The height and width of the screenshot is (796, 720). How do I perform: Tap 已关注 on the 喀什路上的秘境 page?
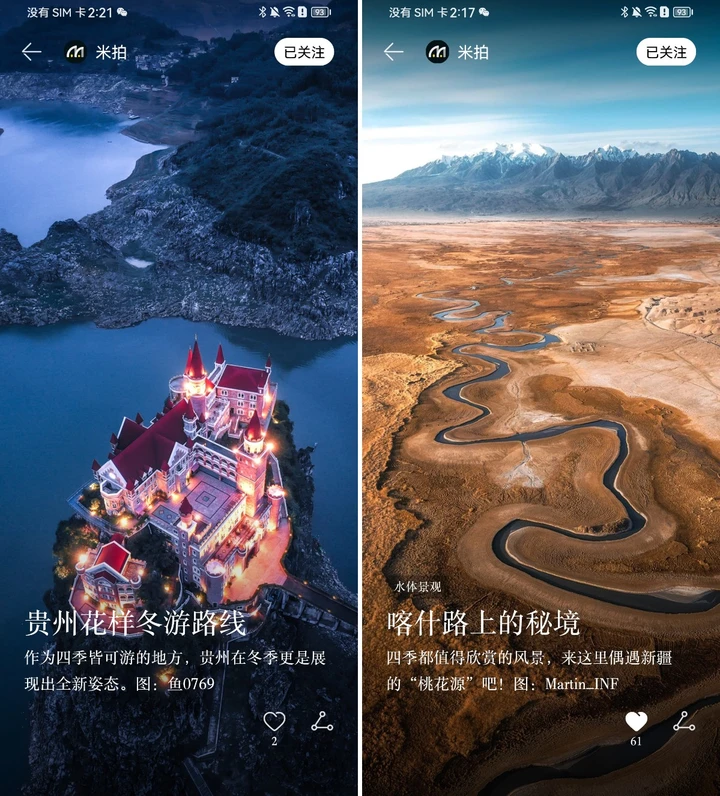(666, 52)
